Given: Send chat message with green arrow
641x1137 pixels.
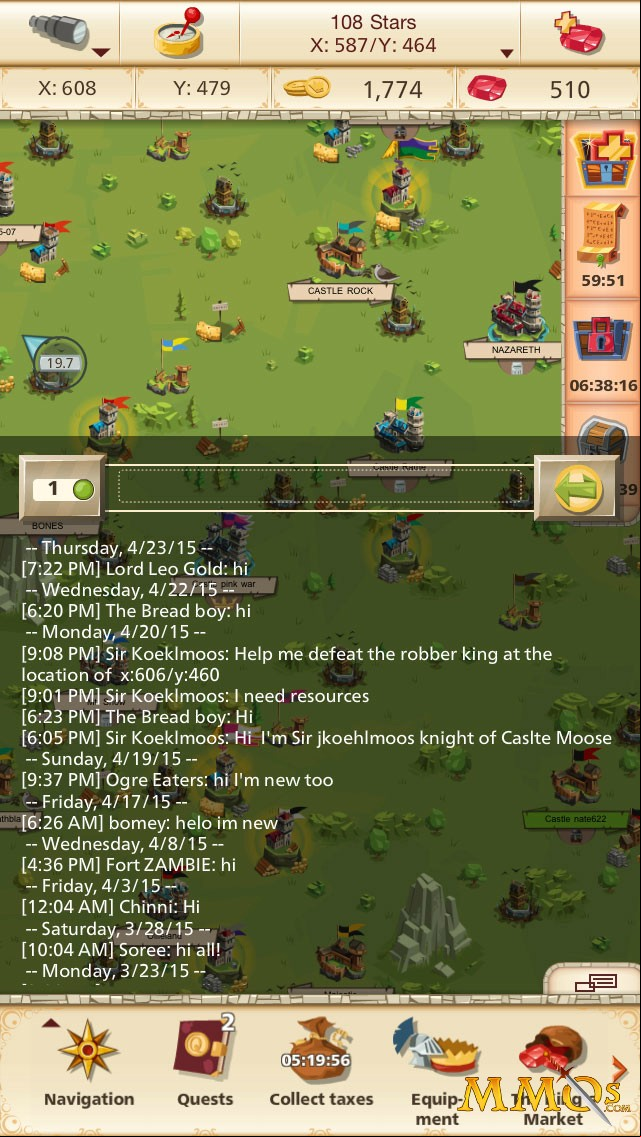Looking at the screenshot, I should coord(577,489).
